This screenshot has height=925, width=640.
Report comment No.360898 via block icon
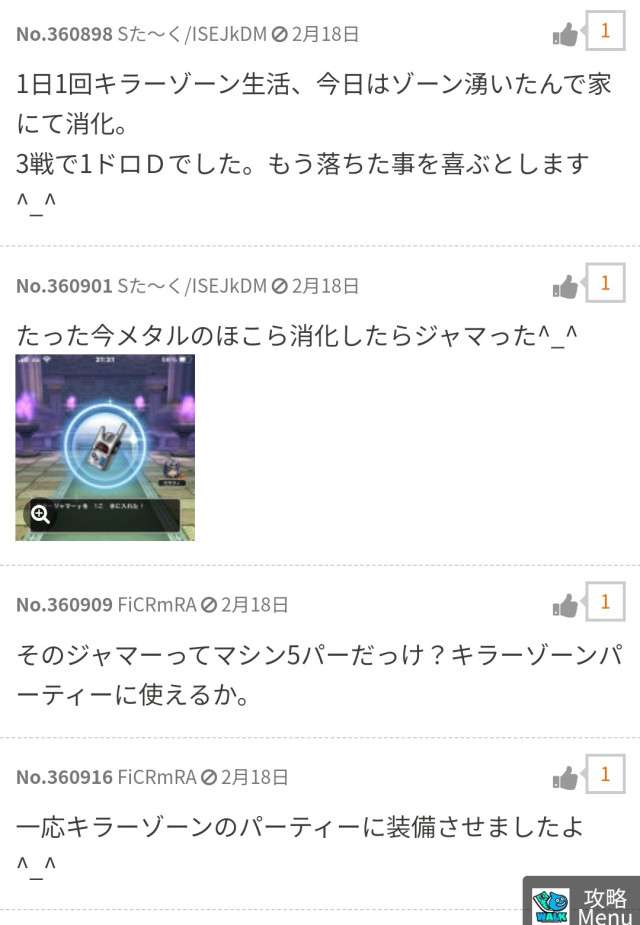[280, 35]
